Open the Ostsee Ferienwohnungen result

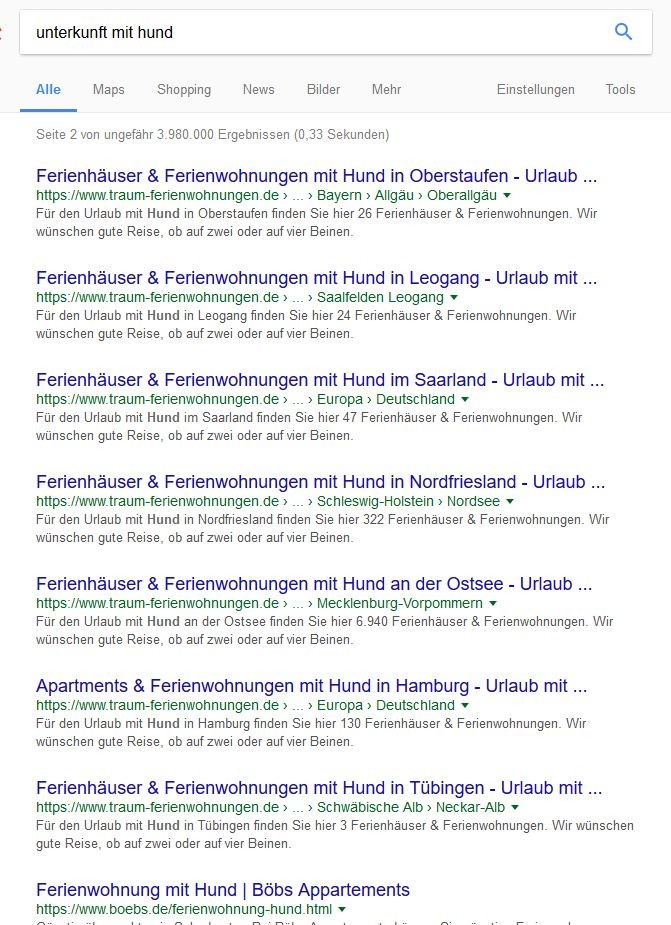pyautogui.click(x=314, y=584)
